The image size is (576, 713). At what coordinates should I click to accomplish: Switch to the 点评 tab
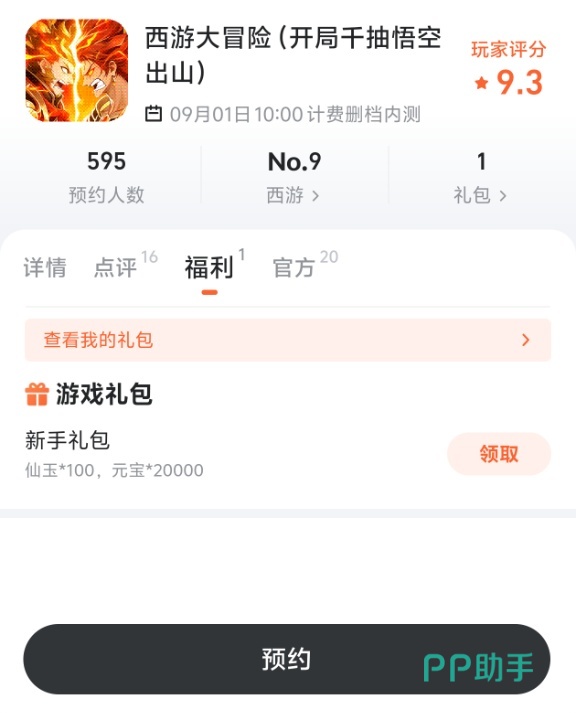click(x=125, y=265)
